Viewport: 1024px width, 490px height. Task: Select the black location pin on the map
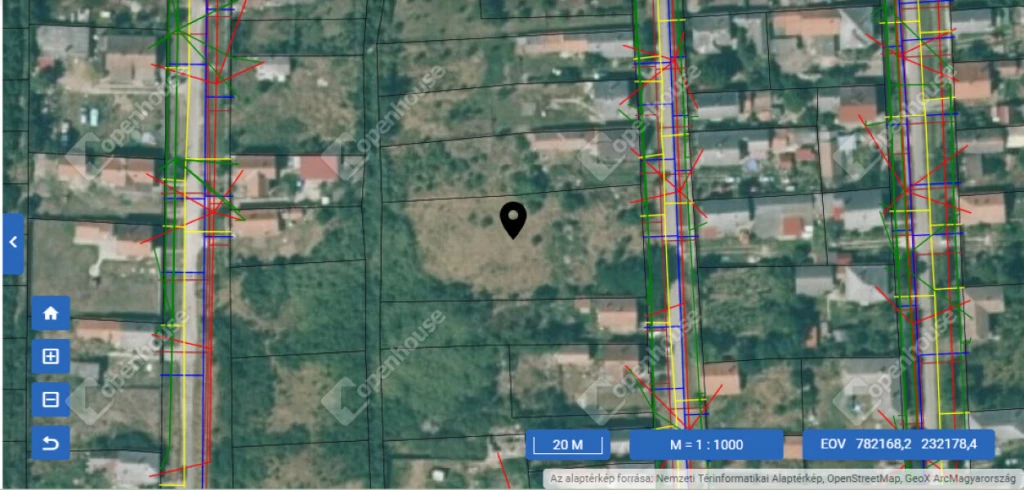(513, 219)
